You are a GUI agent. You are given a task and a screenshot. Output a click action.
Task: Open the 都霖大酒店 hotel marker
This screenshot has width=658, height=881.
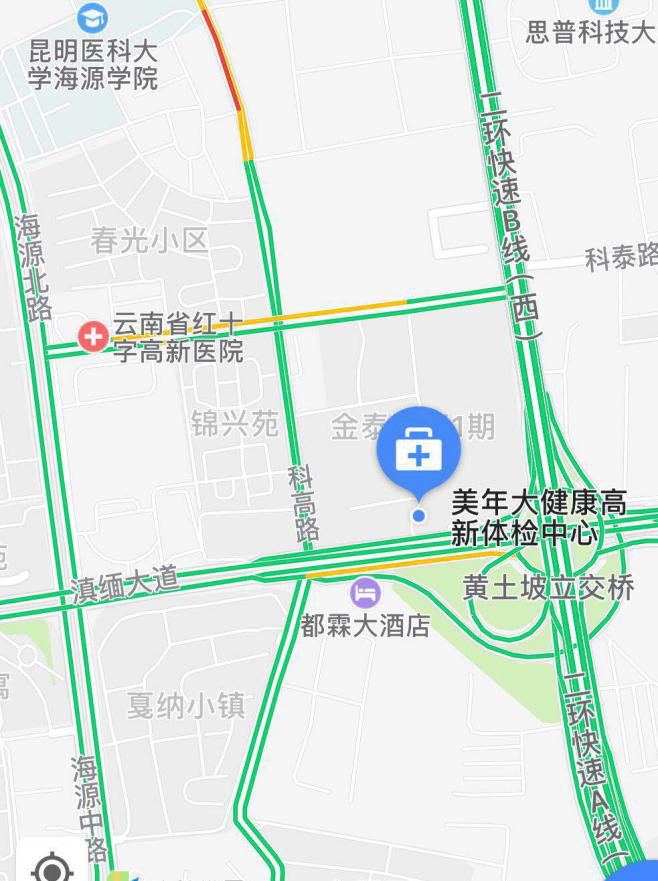pos(366,593)
